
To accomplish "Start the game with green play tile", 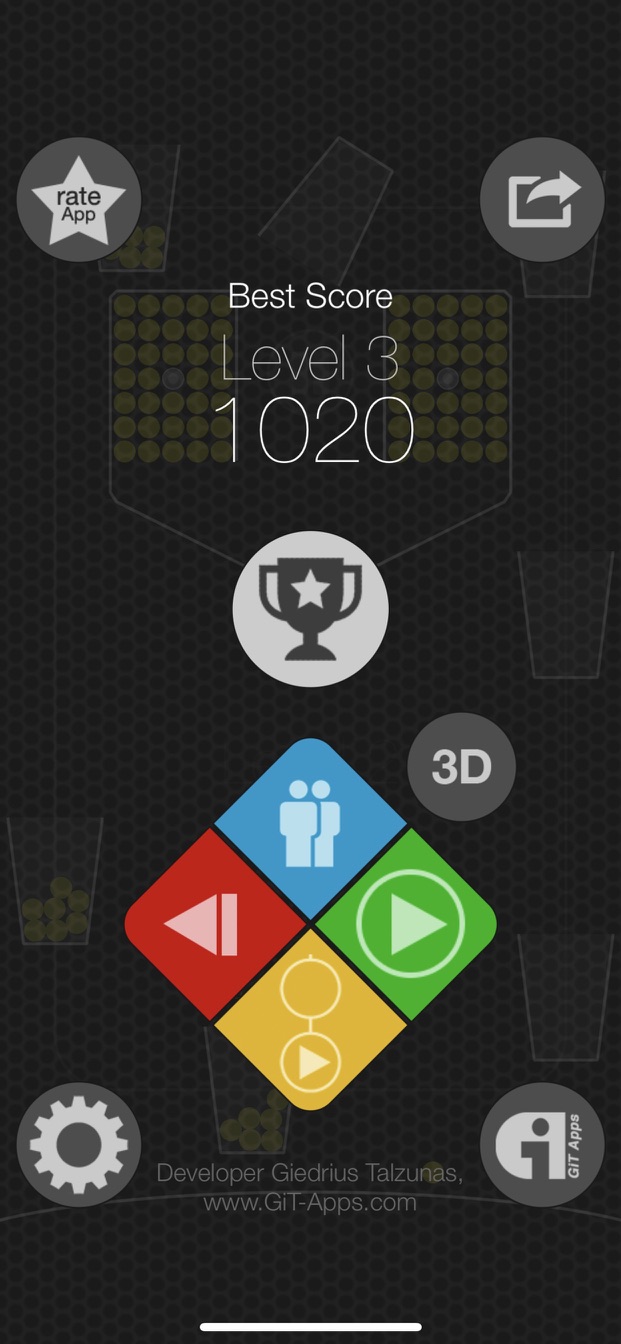I will click(x=406, y=924).
